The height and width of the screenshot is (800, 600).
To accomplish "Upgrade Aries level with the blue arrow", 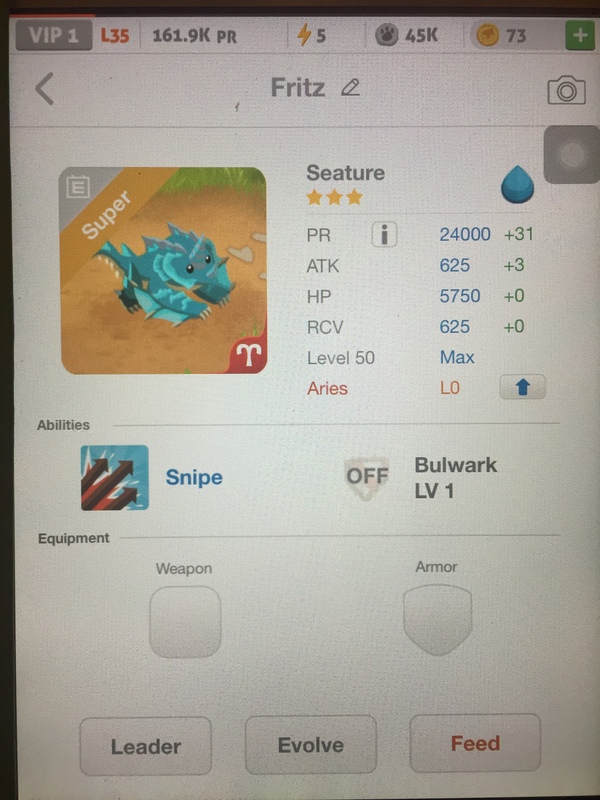I will coord(521,388).
